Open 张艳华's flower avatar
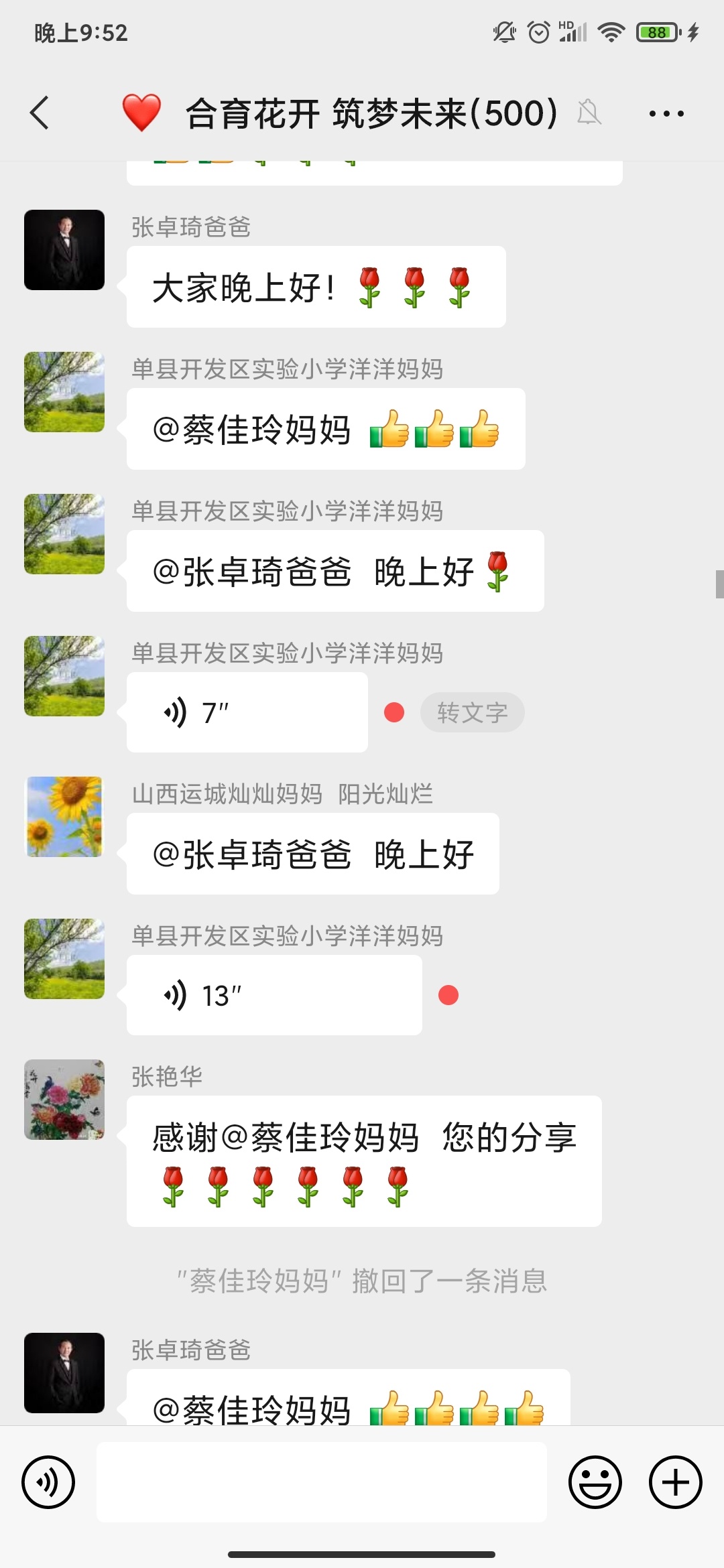724x1568 pixels. [x=64, y=1100]
